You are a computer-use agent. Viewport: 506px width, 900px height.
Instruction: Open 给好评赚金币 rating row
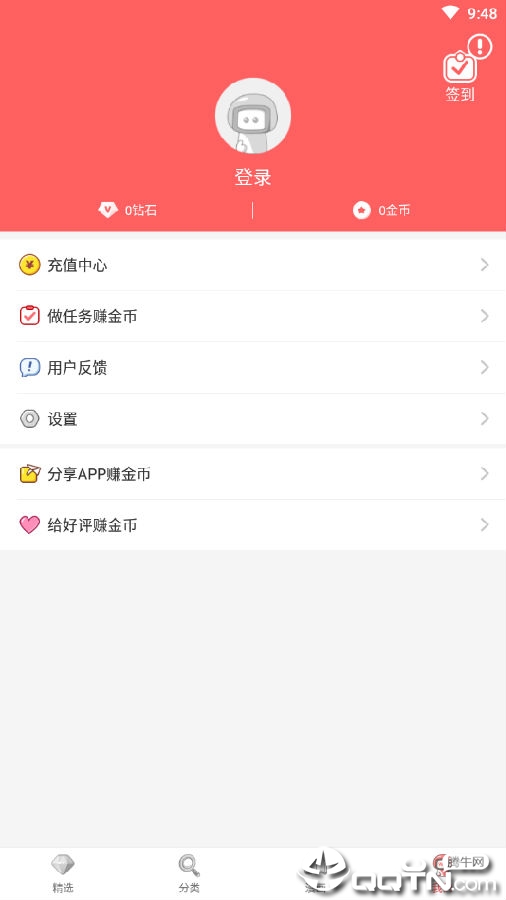click(x=253, y=525)
